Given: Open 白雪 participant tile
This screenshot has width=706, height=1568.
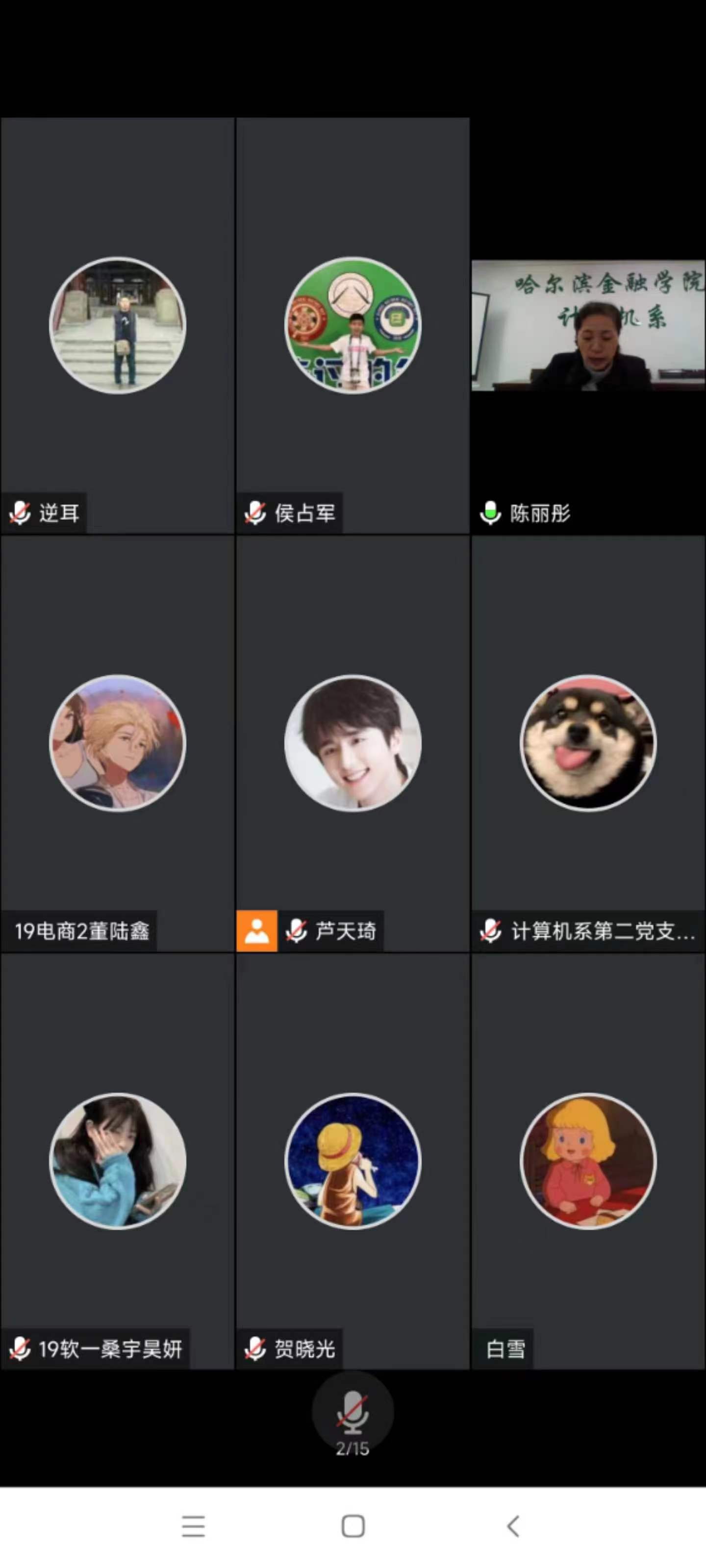Looking at the screenshot, I should 588,1161.
